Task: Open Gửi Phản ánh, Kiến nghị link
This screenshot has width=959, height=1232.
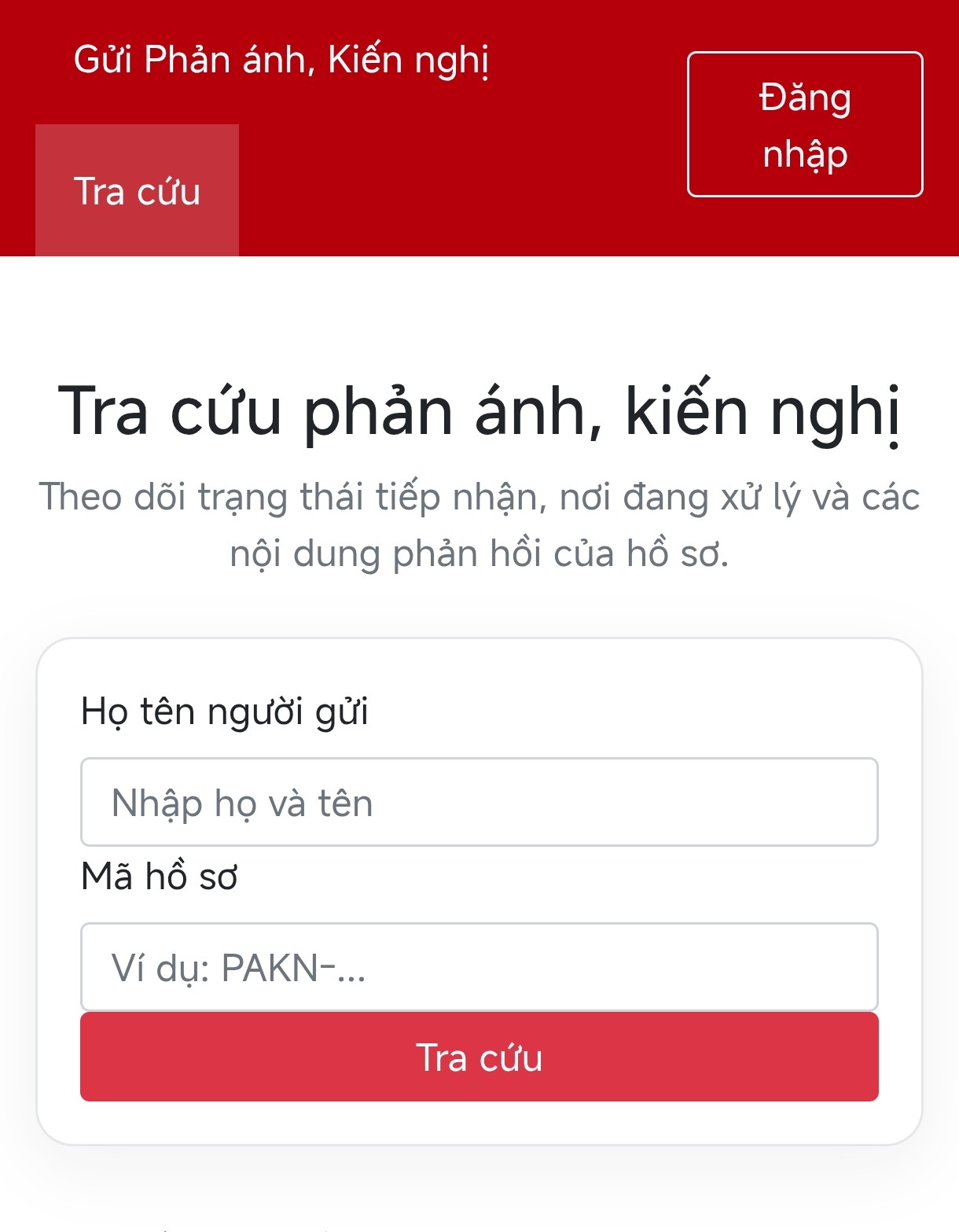Action: coord(281,60)
